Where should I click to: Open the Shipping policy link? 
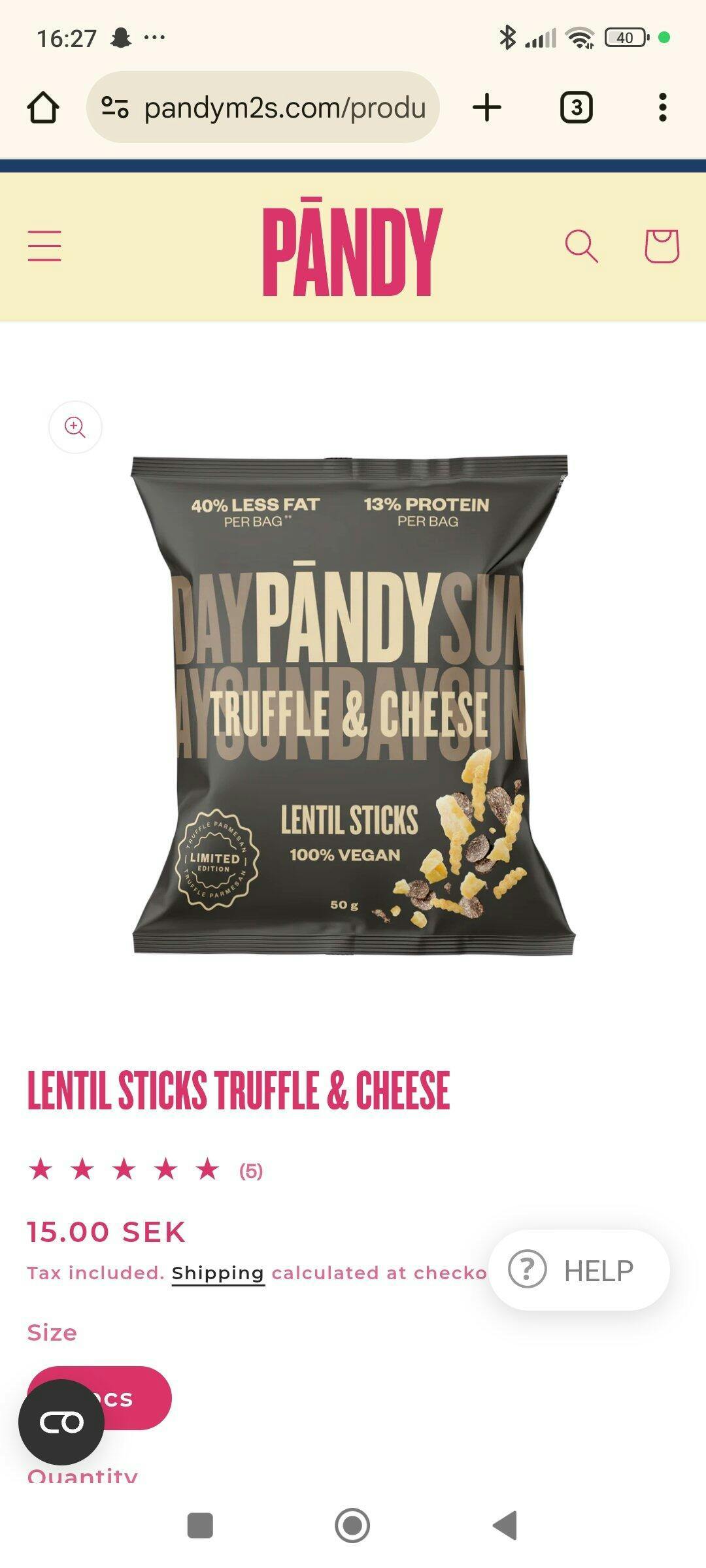click(x=218, y=1273)
